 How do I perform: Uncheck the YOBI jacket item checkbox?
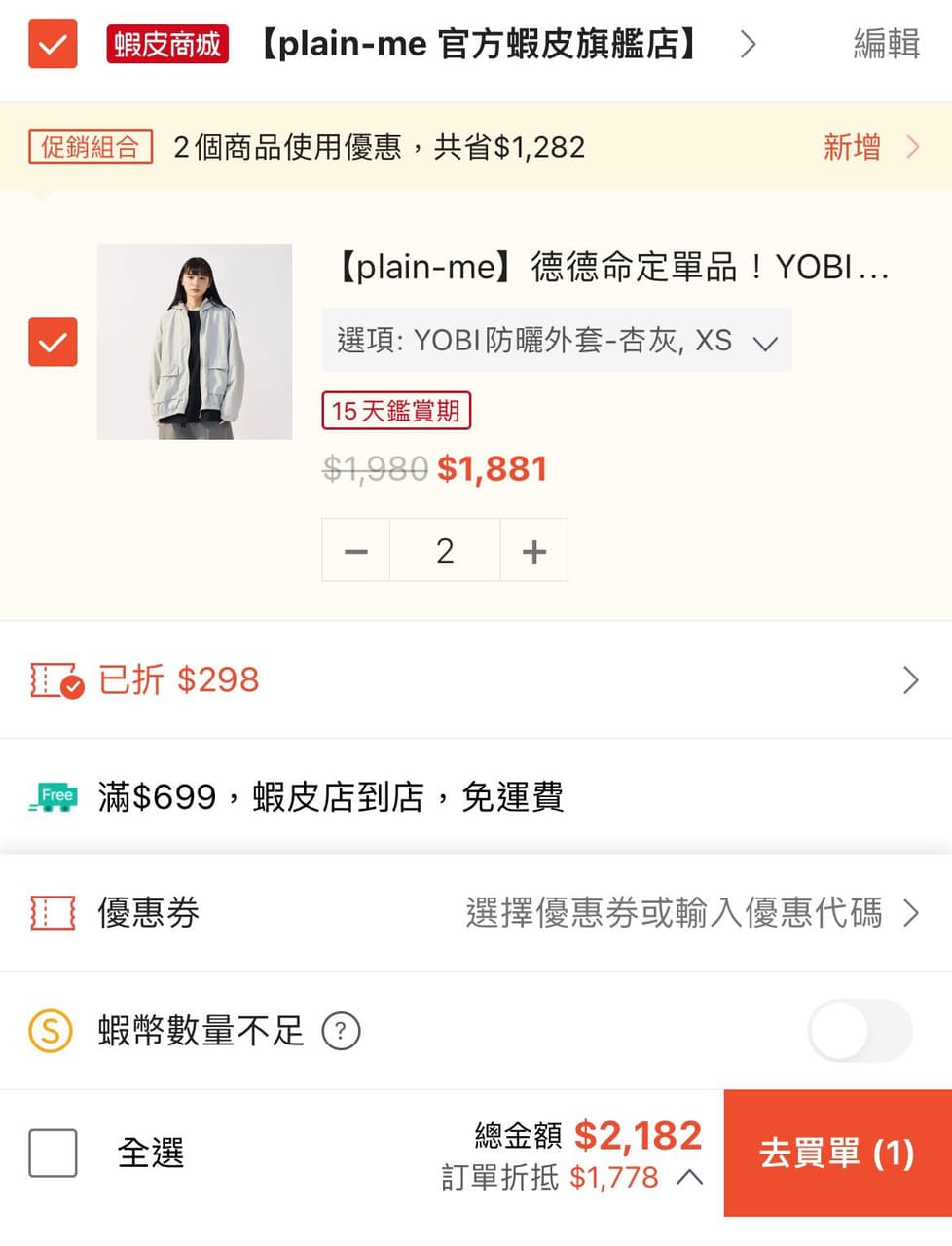click(x=53, y=343)
